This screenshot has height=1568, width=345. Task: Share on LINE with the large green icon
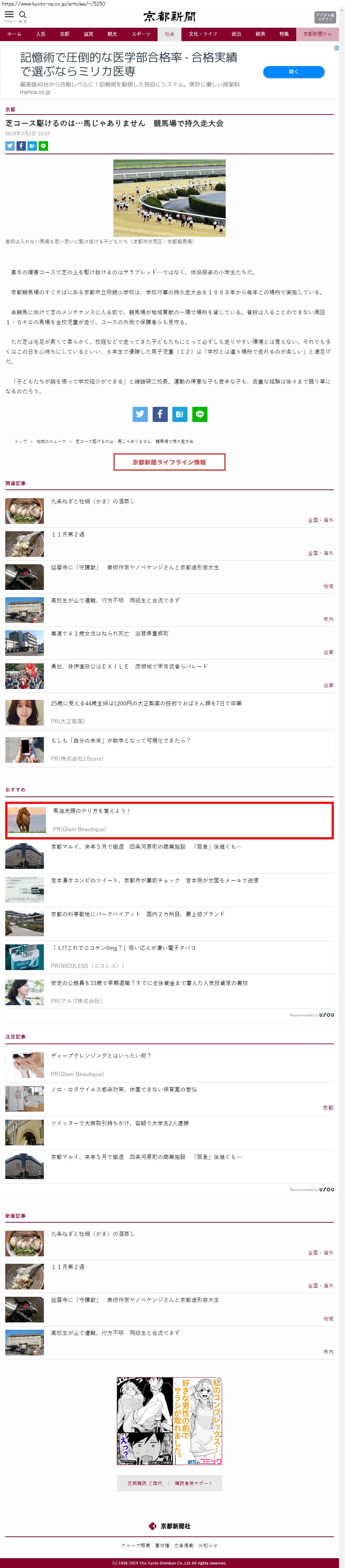point(200,415)
